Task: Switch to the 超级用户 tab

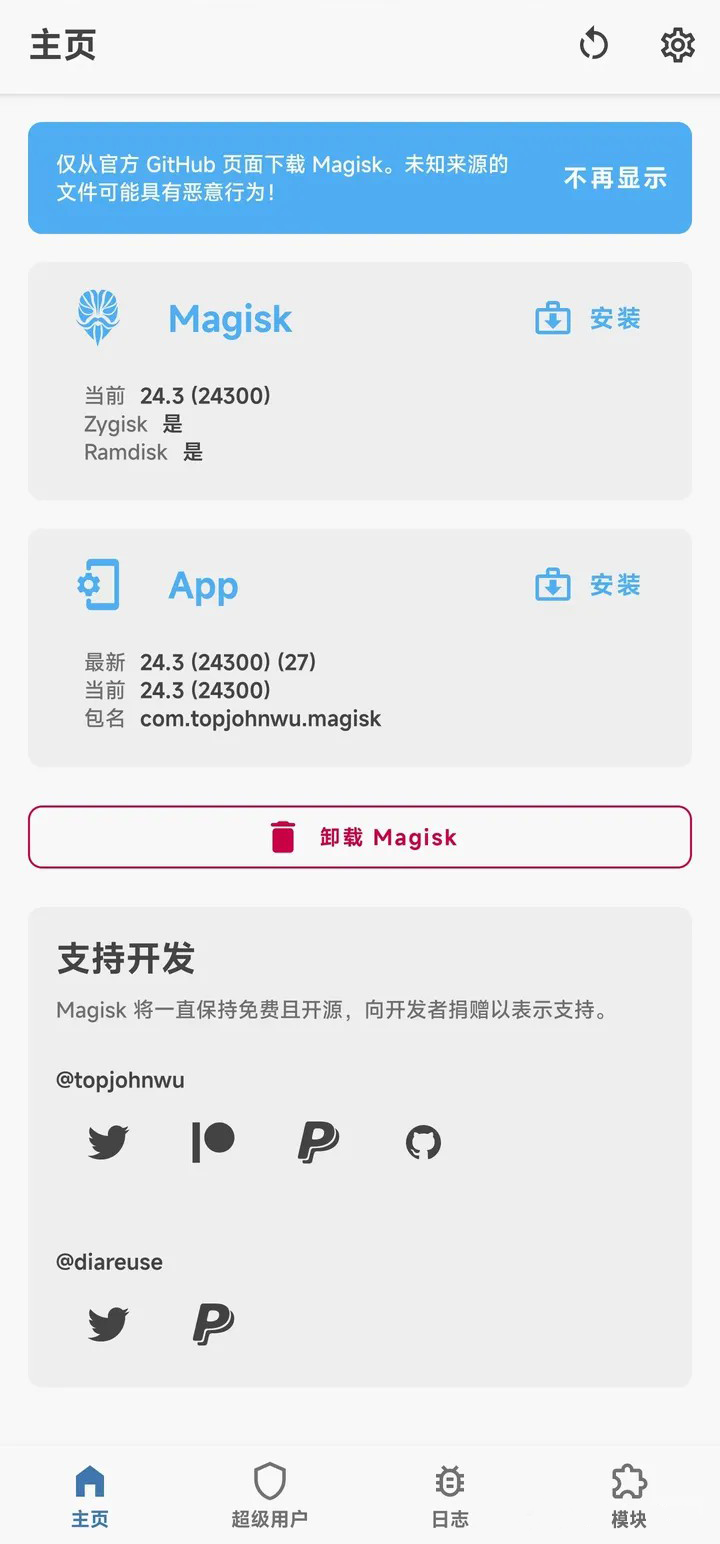Action: point(270,1495)
